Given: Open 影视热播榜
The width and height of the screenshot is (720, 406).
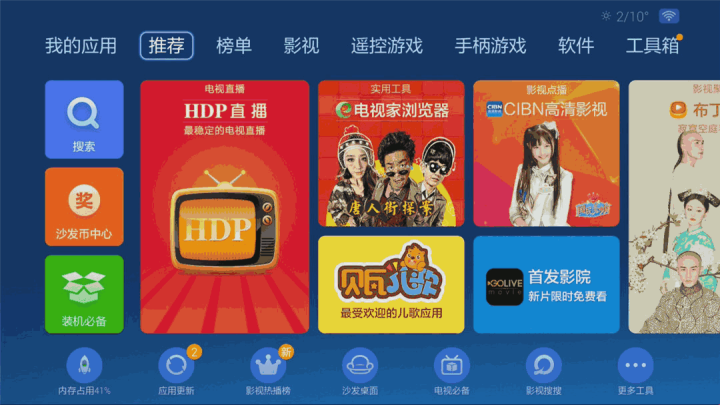Looking at the screenshot, I should tap(268, 366).
